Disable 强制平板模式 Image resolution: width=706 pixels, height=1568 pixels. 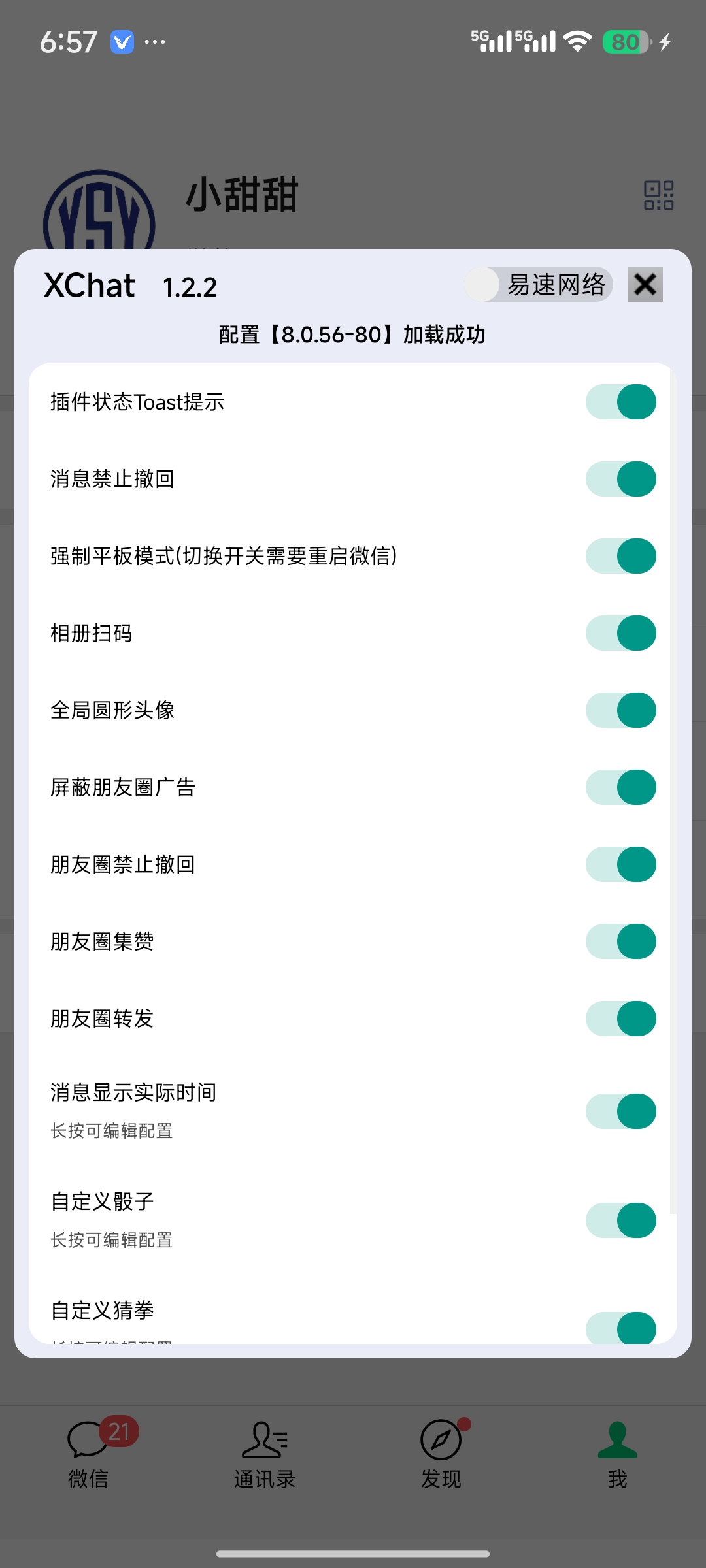coord(620,556)
